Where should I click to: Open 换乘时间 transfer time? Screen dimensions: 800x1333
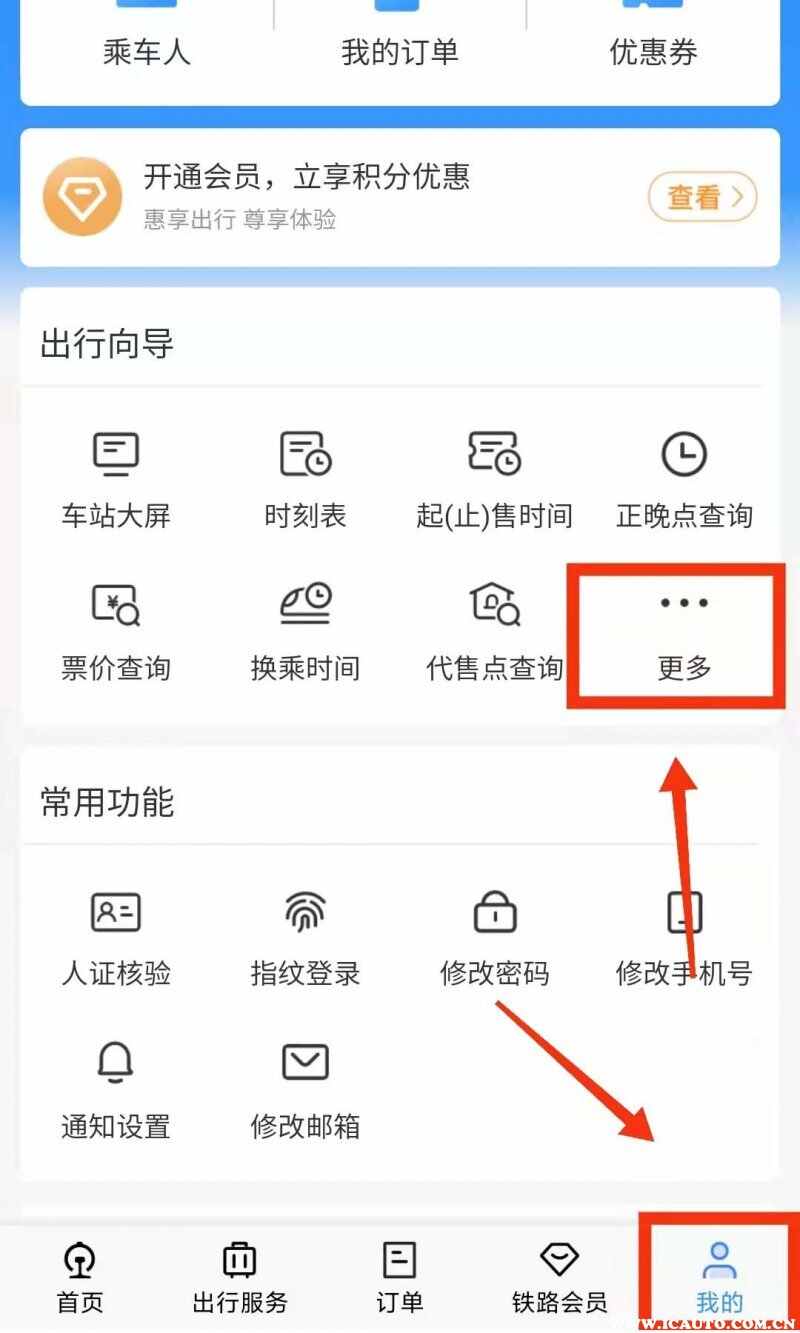click(x=305, y=632)
